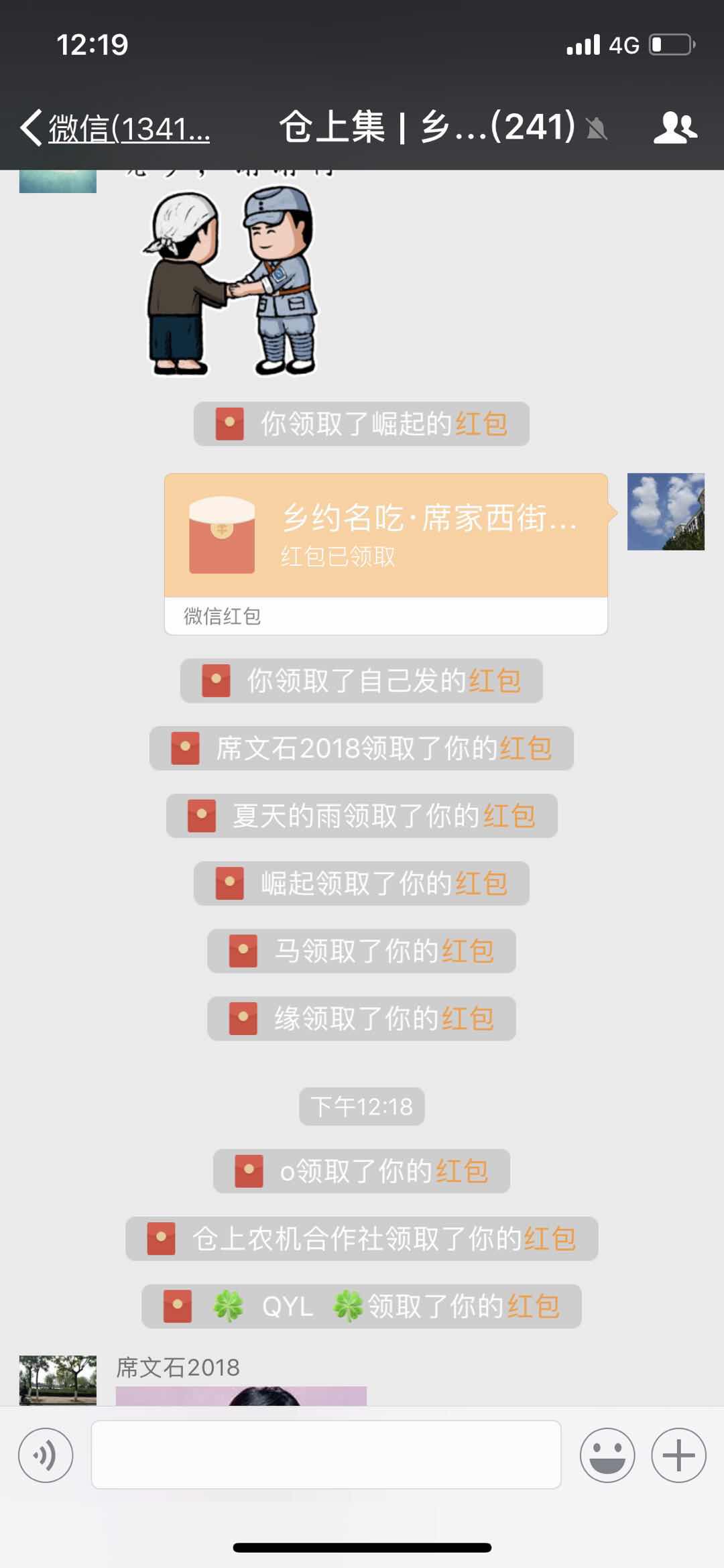Viewport: 724px width, 1568px height.
Task: Tap 红包 link in QYL领取了你的红包
Action: click(x=534, y=1307)
